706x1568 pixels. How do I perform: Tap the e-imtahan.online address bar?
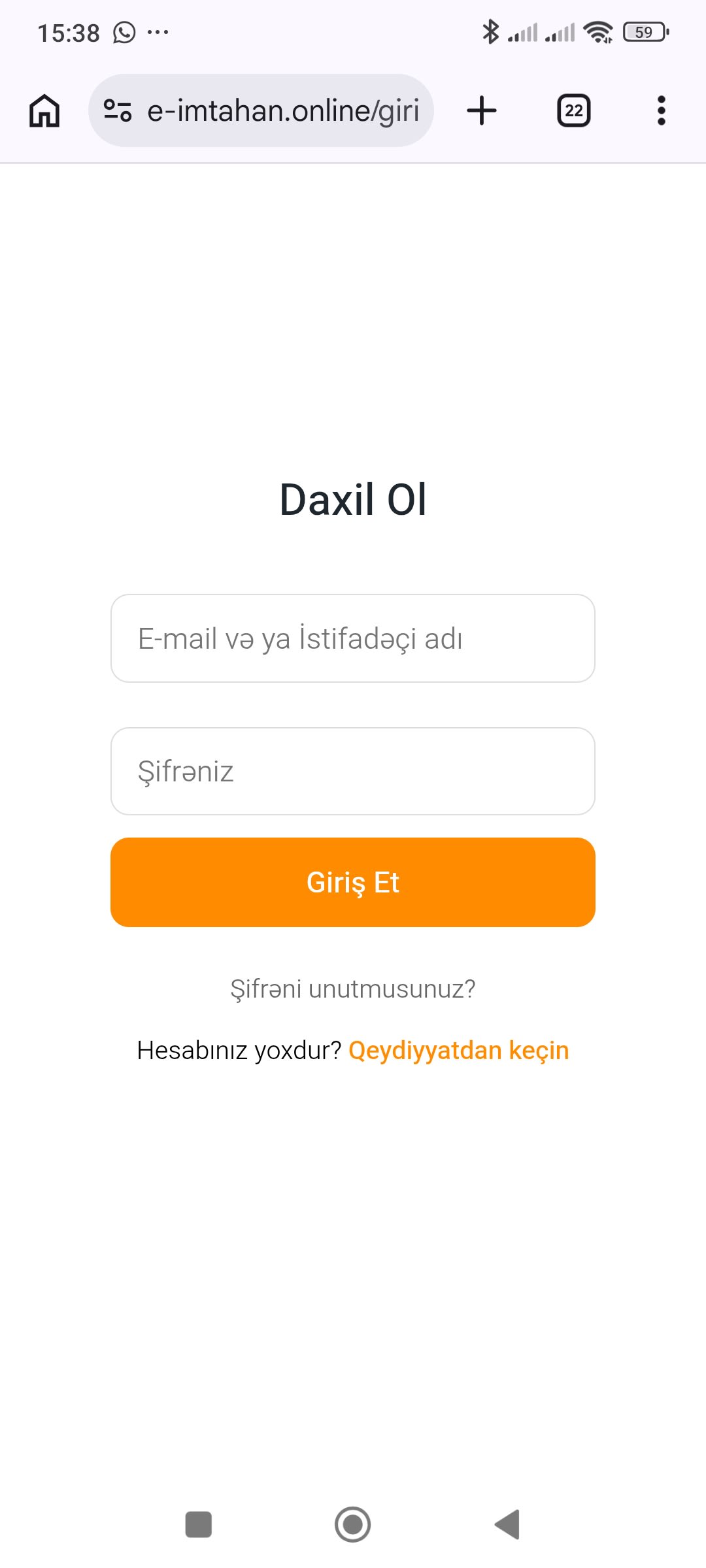pos(261,110)
